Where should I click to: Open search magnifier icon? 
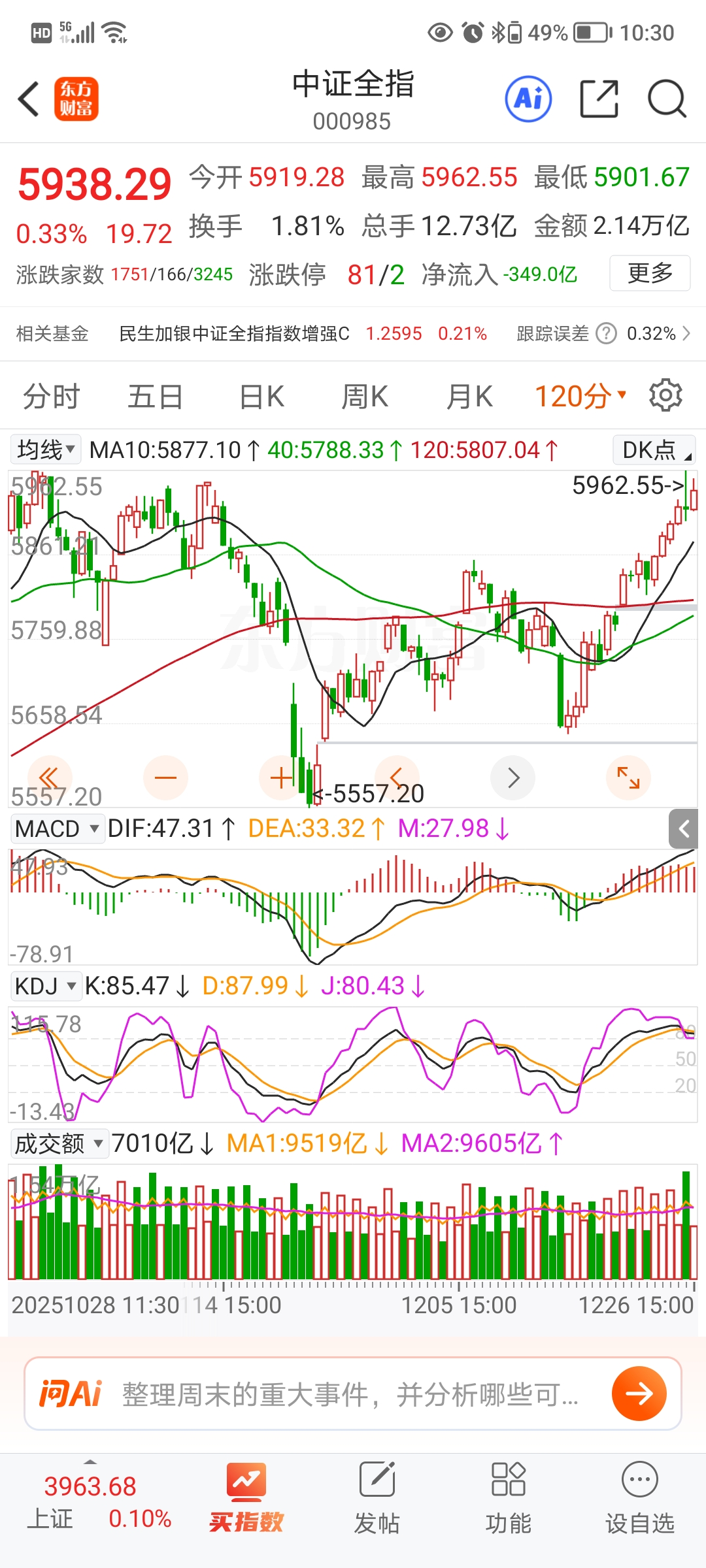tap(666, 99)
